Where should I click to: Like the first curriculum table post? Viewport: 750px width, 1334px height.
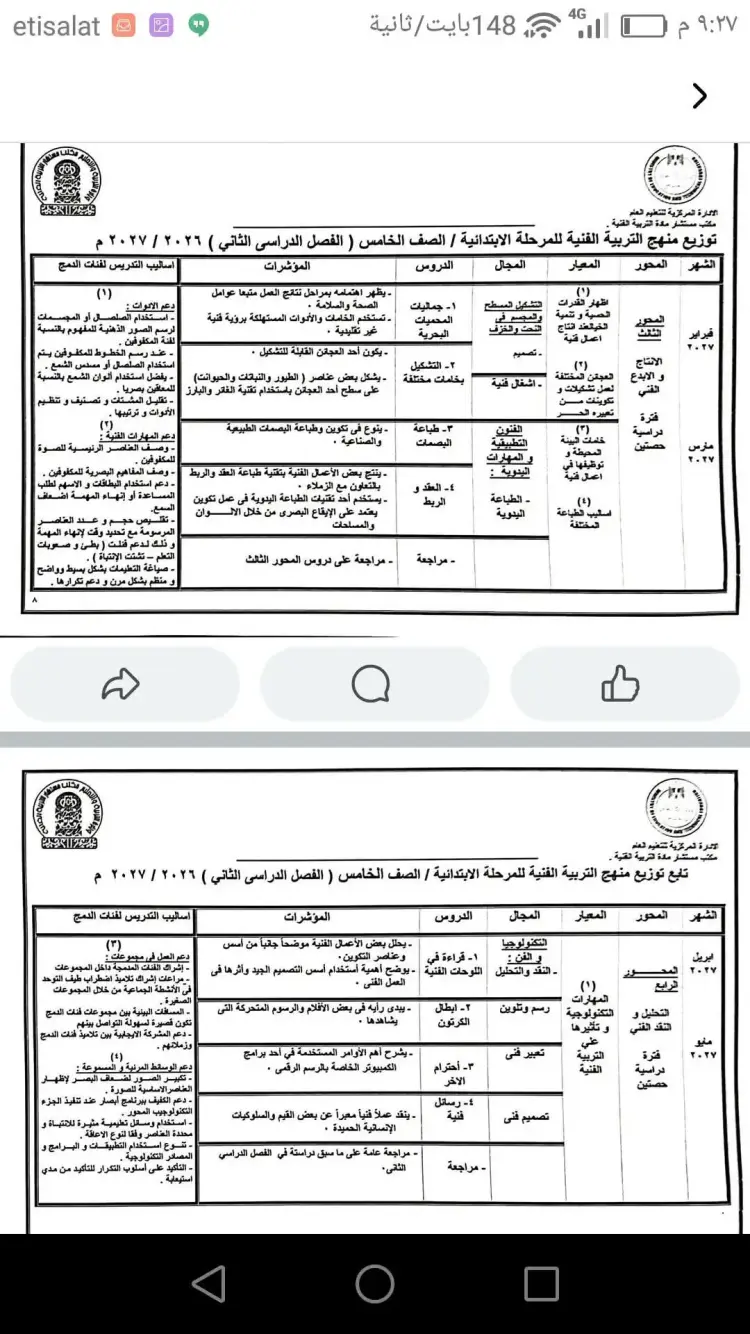(620, 684)
